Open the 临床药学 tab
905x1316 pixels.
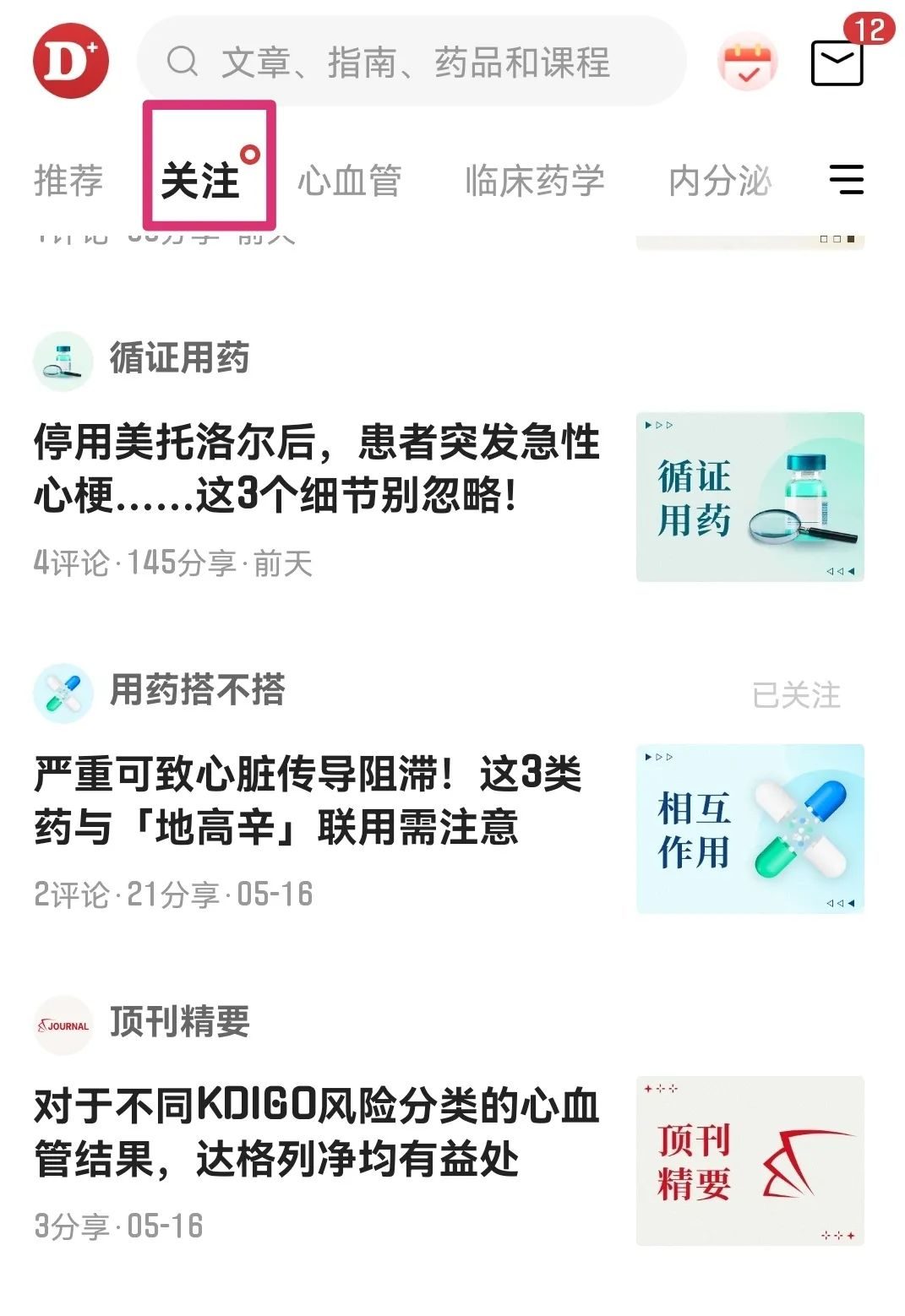point(534,181)
